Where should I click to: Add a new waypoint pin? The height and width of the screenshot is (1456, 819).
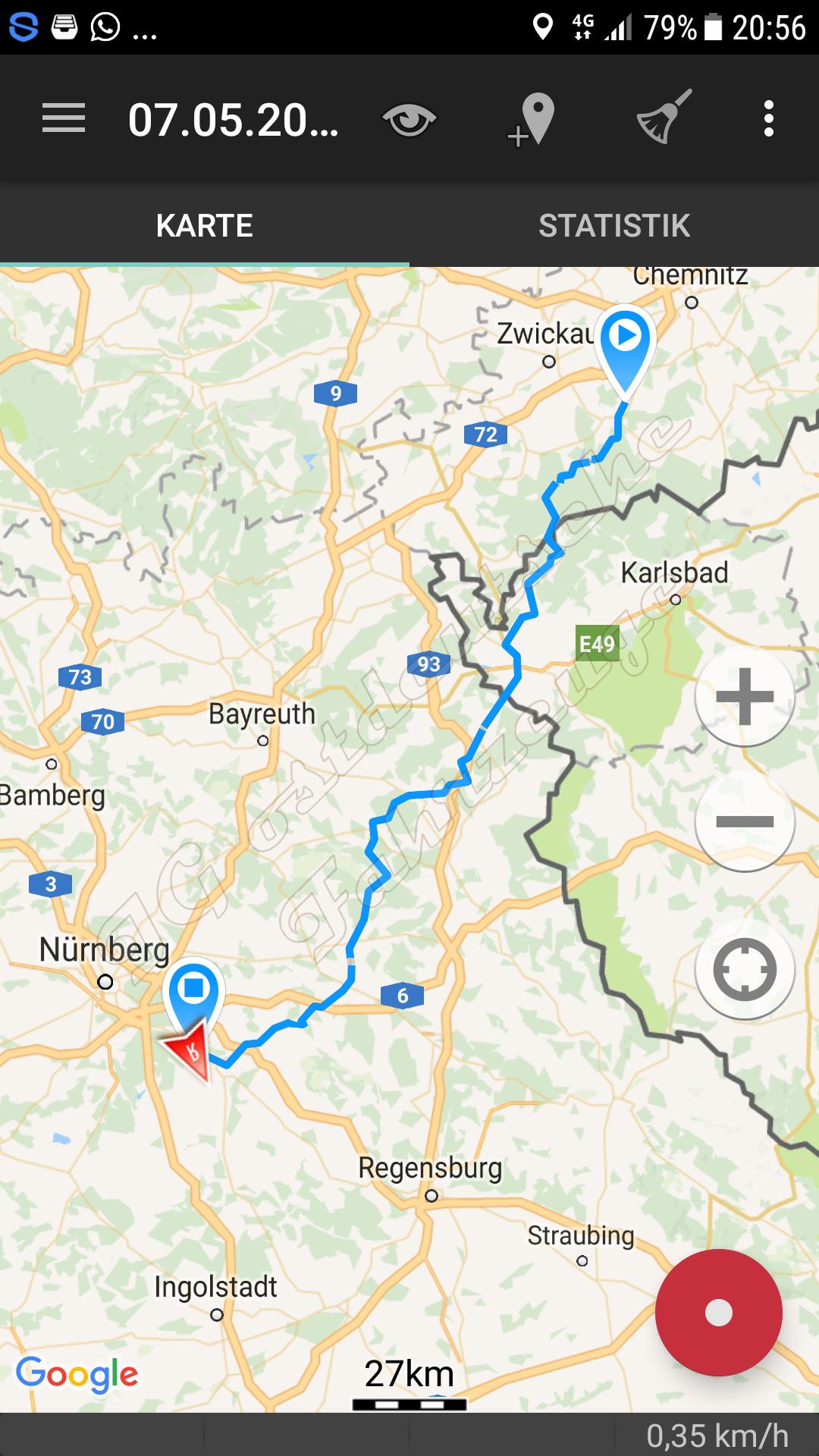click(532, 120)
